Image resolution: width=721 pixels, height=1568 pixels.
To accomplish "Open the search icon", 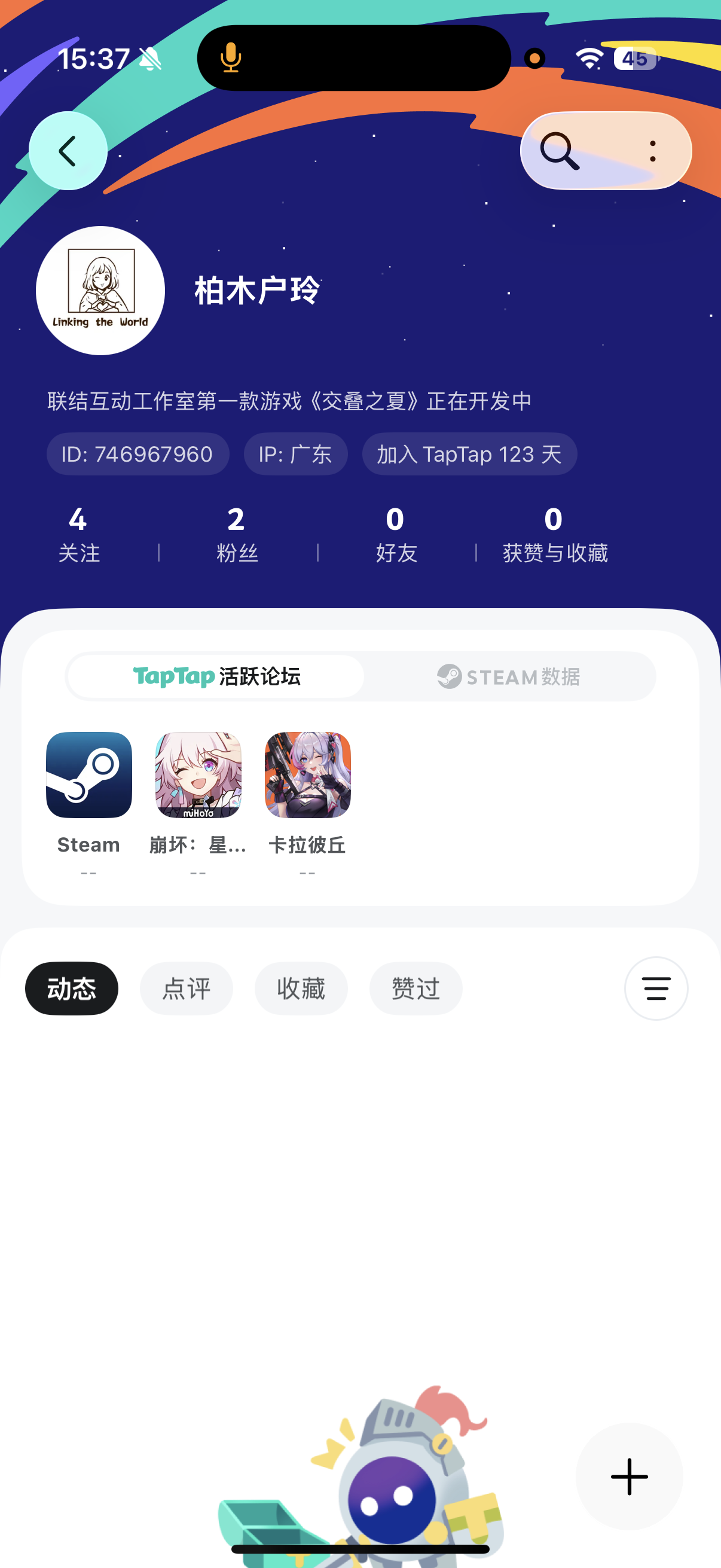I will pyautogui.click(x=559, y=151).
